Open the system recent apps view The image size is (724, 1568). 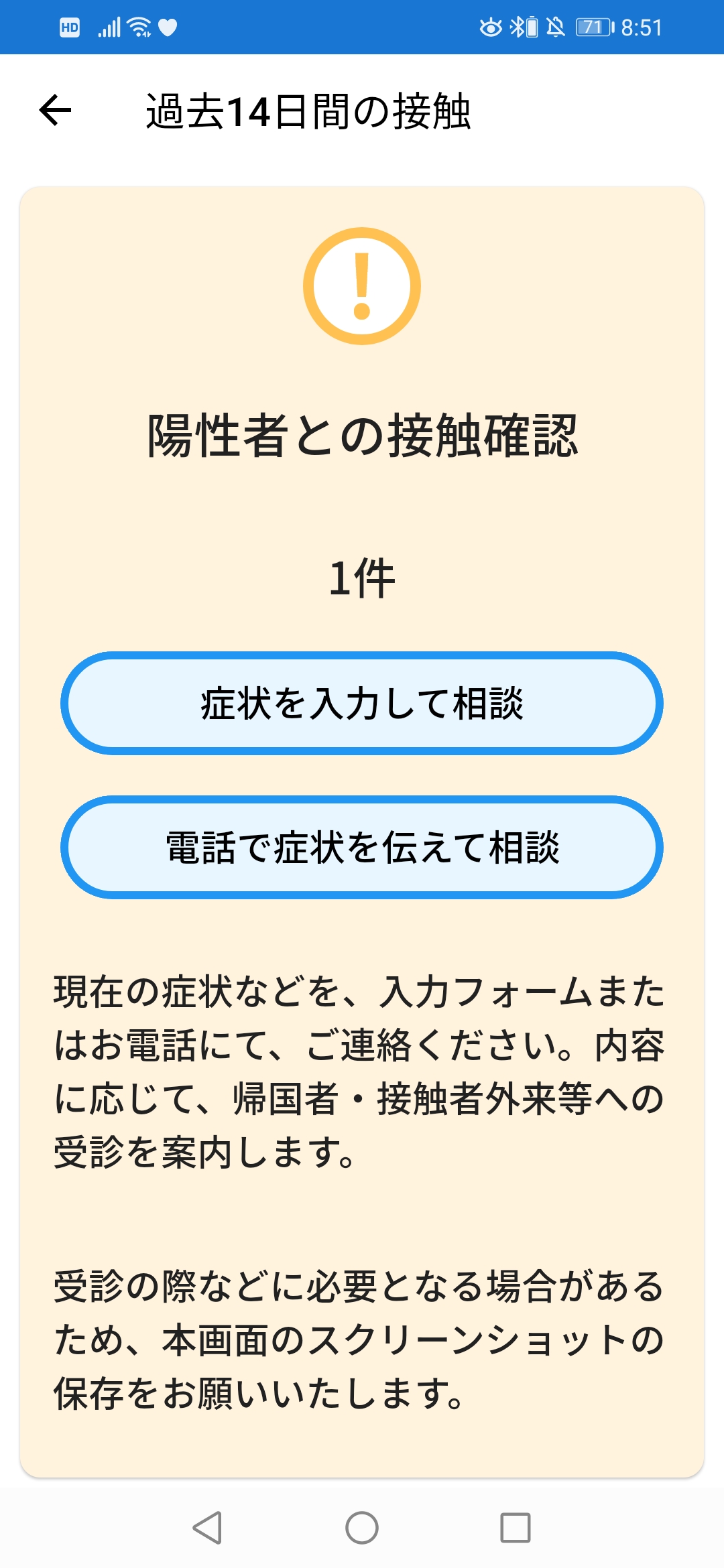point(515,1528)
